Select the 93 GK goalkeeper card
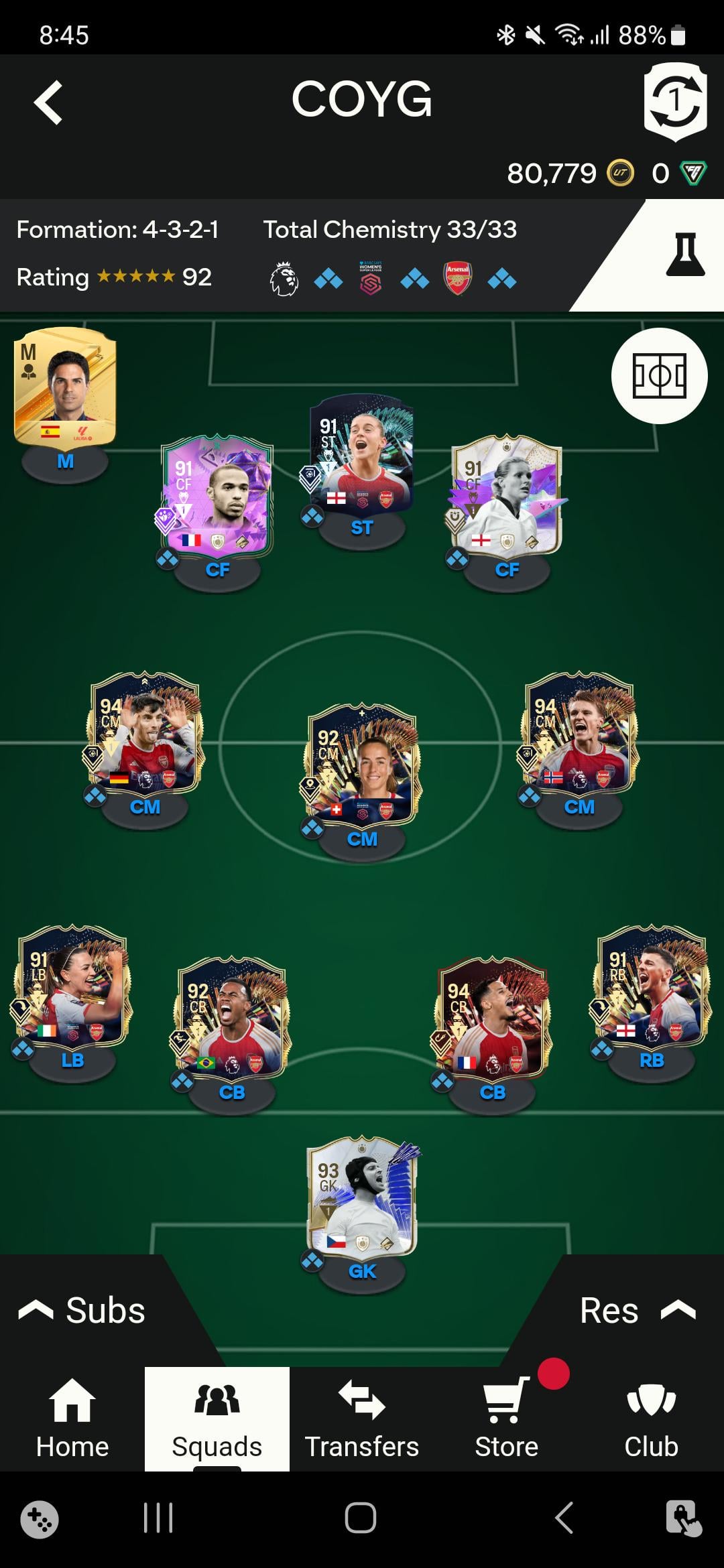The image size is (724, 1568). pos(362,1196)
